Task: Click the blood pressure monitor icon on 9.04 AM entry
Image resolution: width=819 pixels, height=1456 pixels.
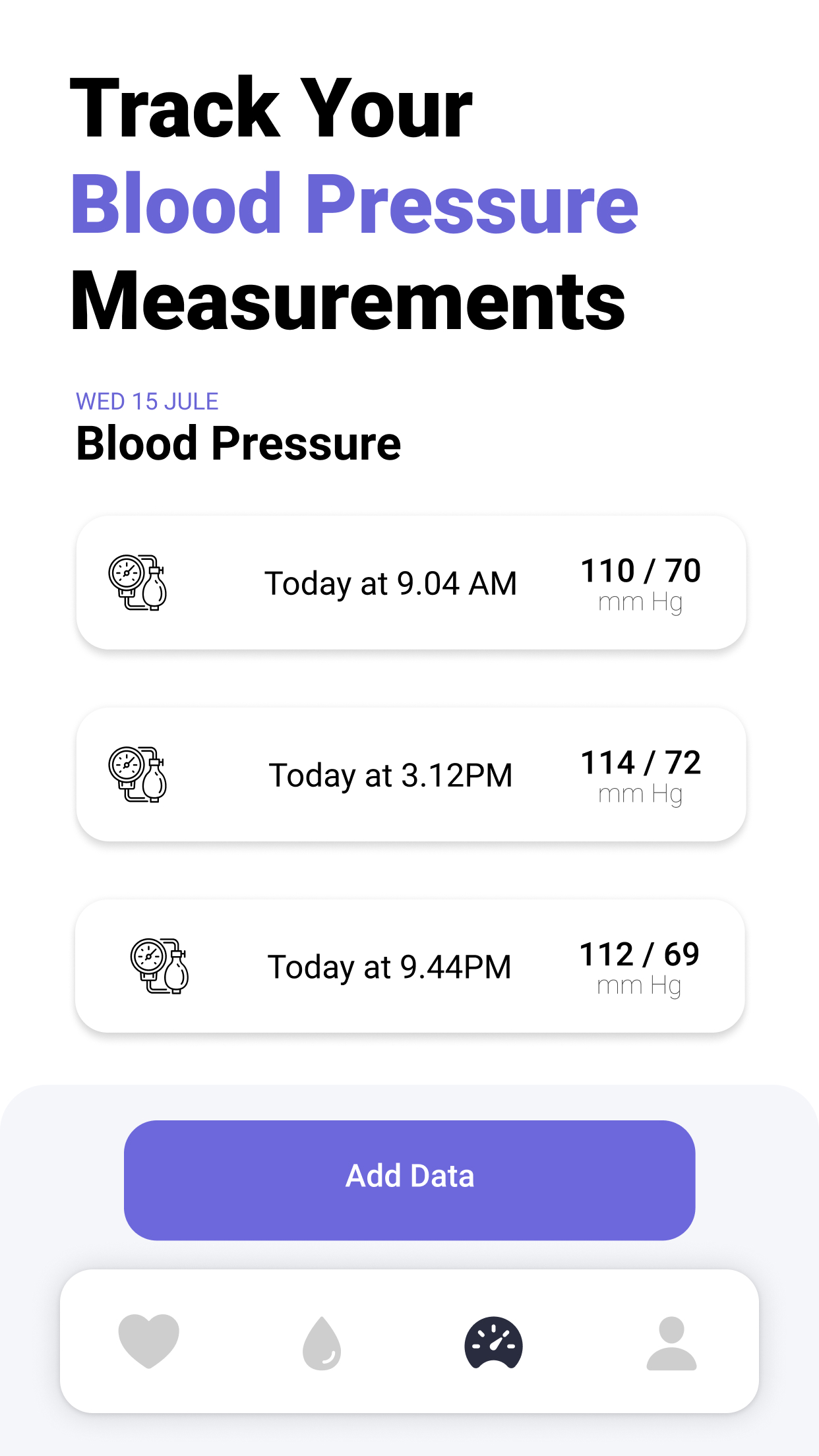Action: pyautogui.click(x=138, y=583)
